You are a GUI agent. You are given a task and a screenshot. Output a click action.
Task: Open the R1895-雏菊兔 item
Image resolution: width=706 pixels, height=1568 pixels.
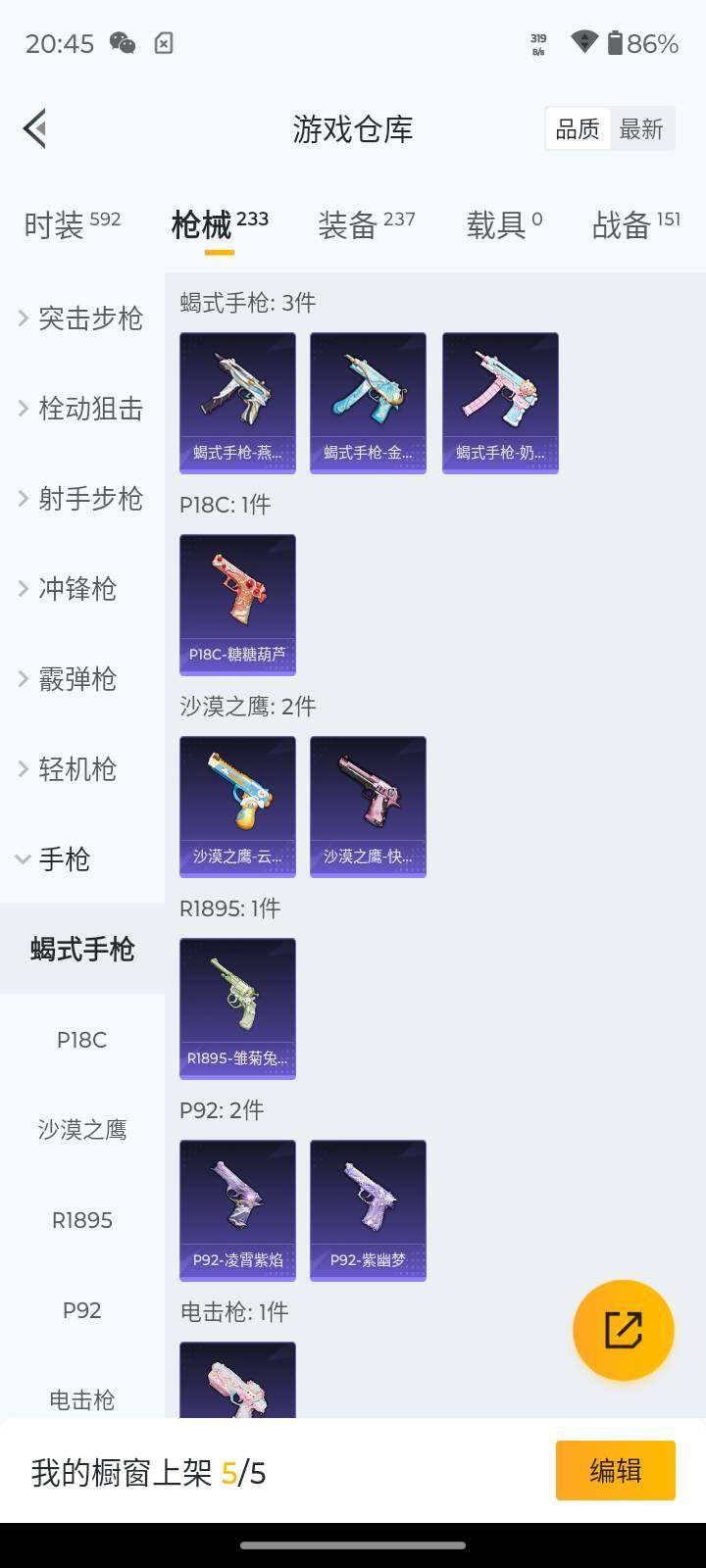click(237, 1007)
